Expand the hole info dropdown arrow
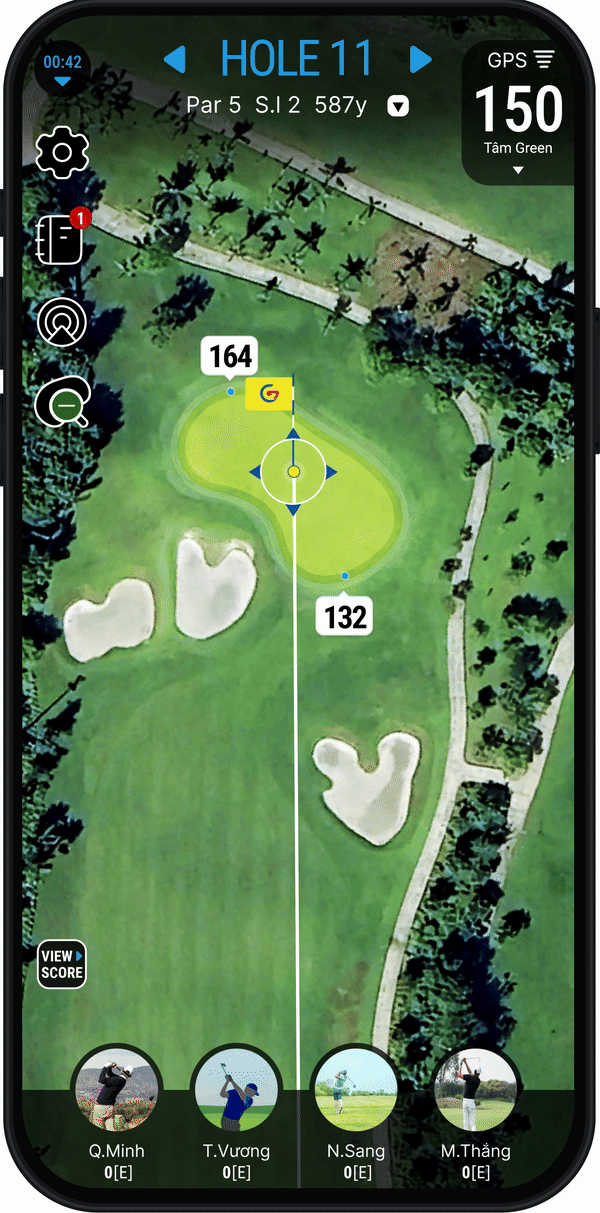Screen dimensions: 600x1213 coord(398,106)
